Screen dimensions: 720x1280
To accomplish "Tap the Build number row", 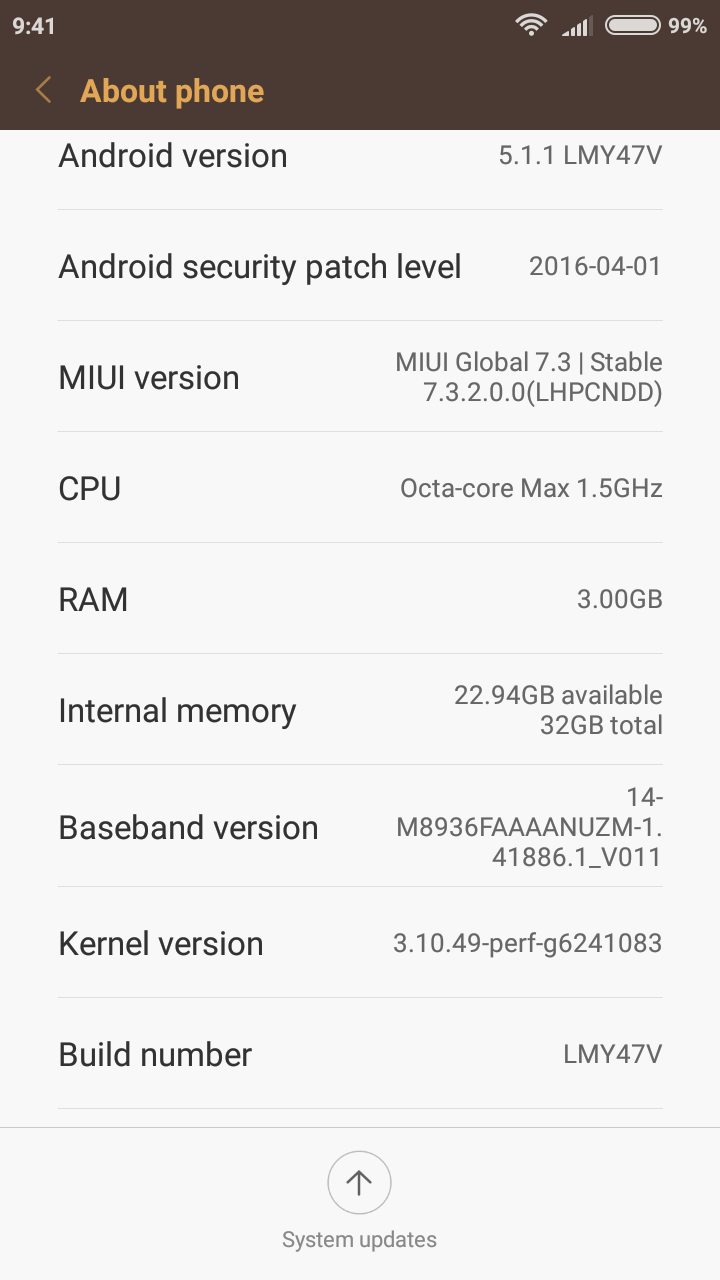I will tap(360, 1054).
